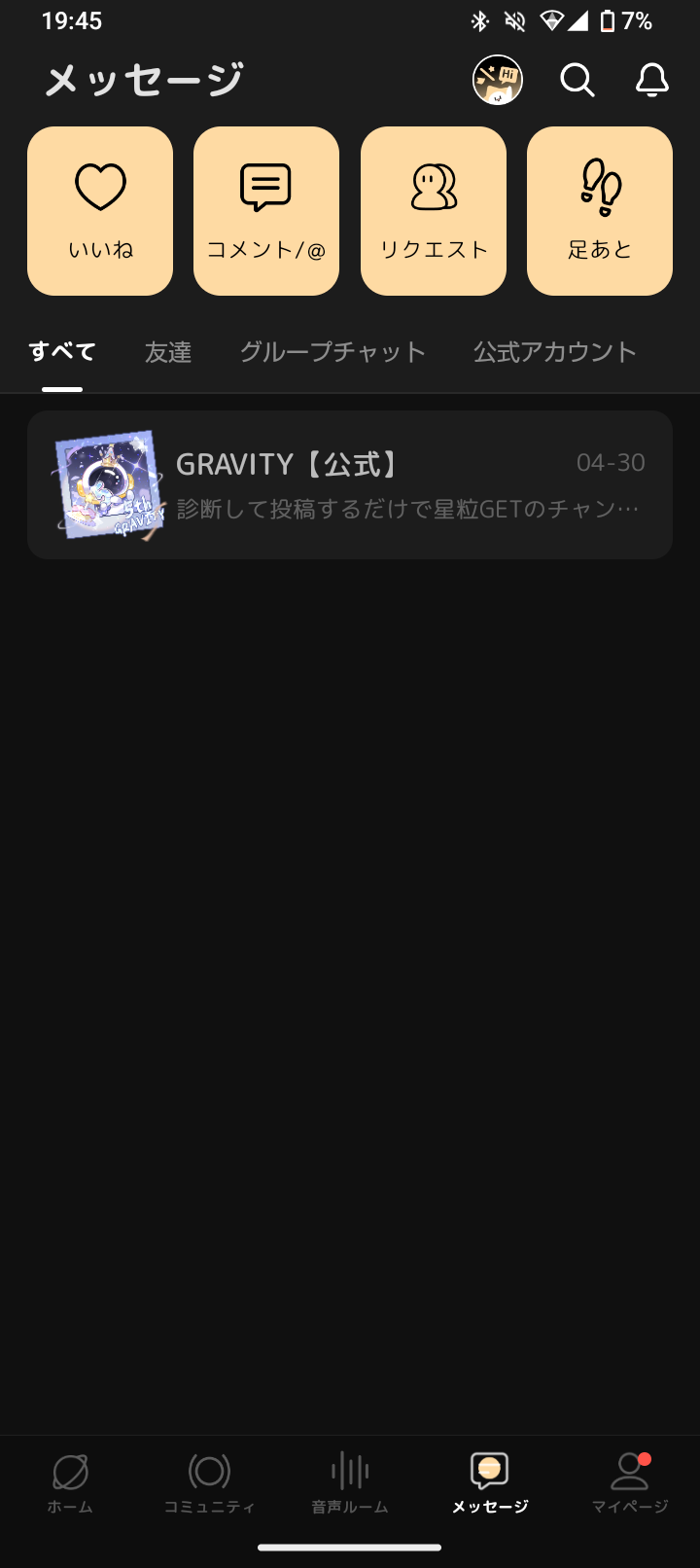Open the コメント/@ card
This screenshot has width=700, height=1568.
(266, 211)
